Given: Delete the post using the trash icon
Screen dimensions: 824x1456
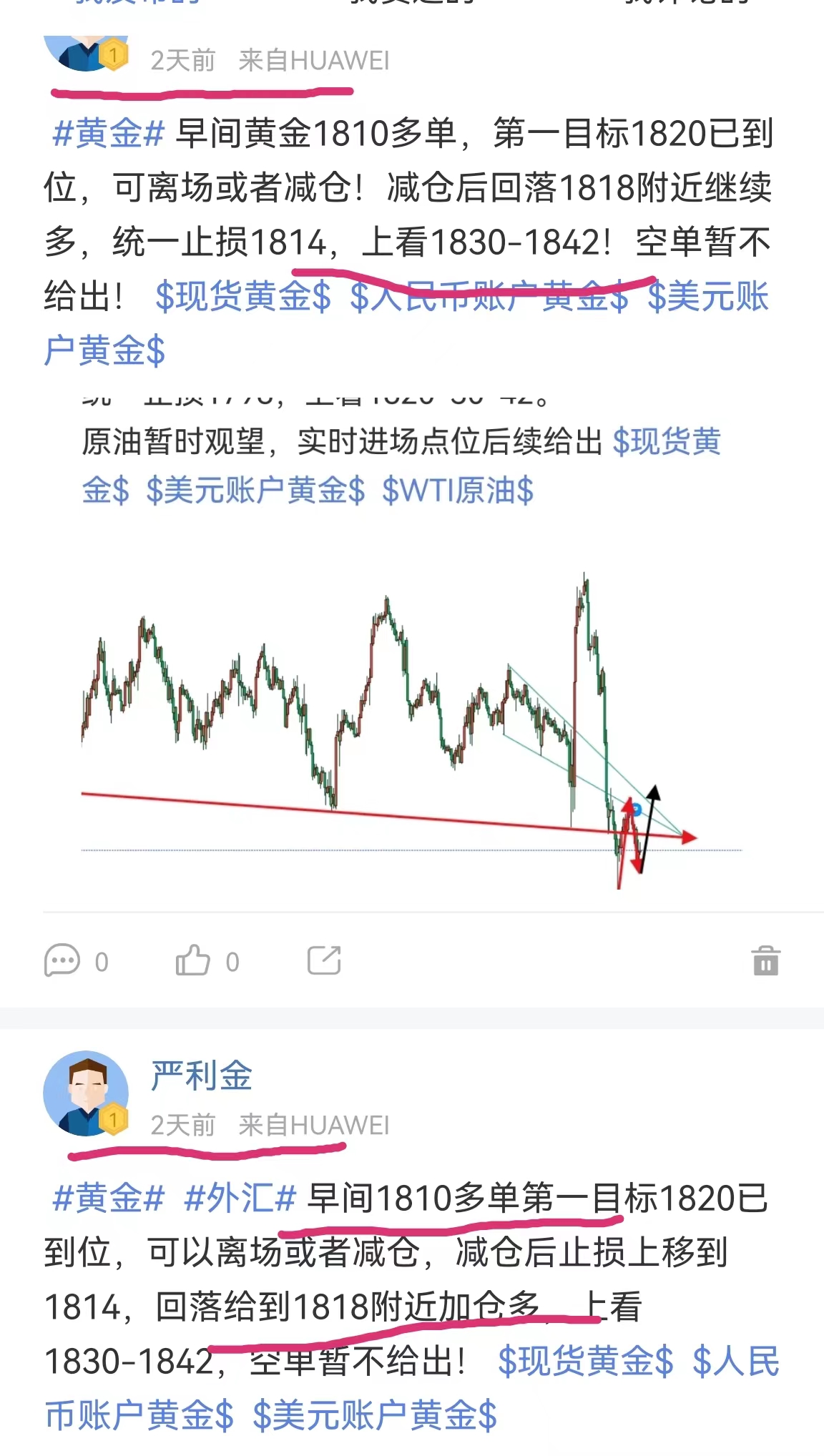Looking at the screenshot, I should (765, 960).
